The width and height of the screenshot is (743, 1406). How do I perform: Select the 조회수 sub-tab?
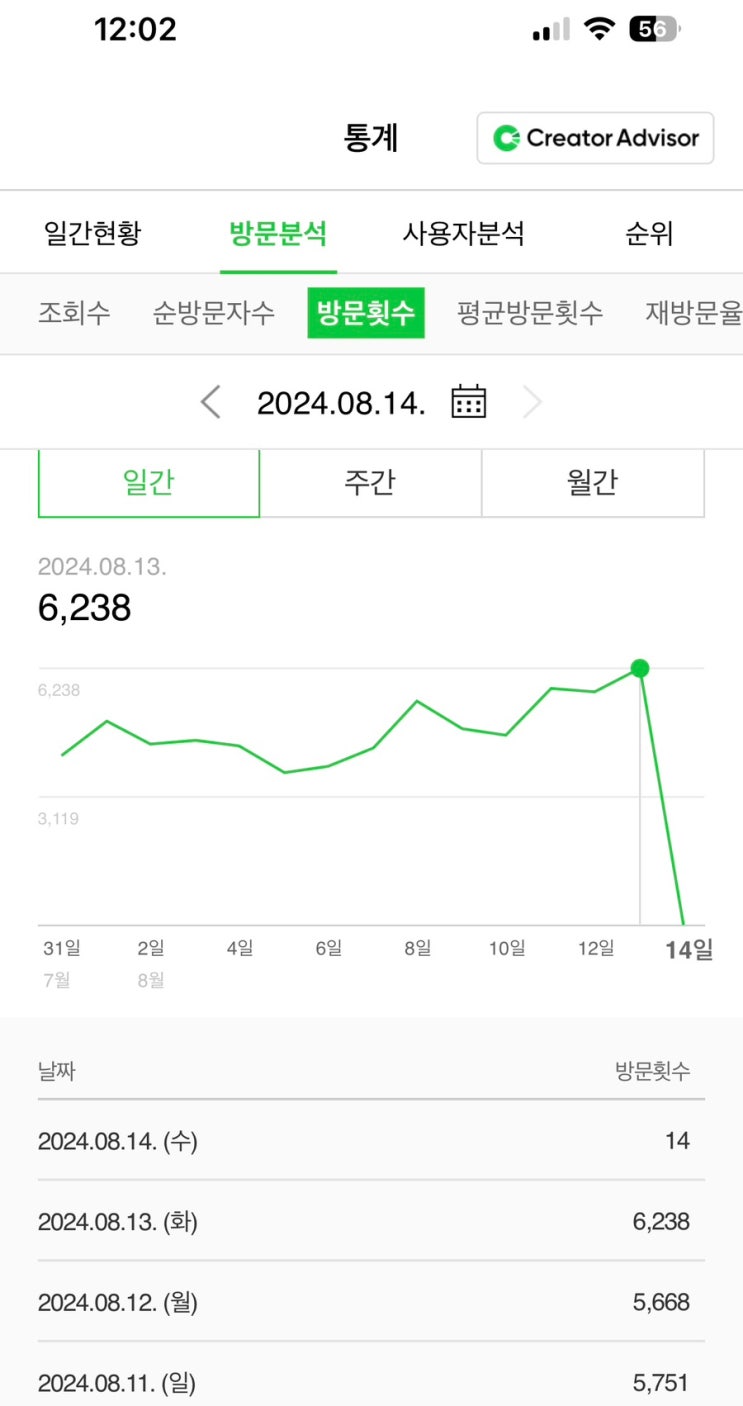pos(74,313)
